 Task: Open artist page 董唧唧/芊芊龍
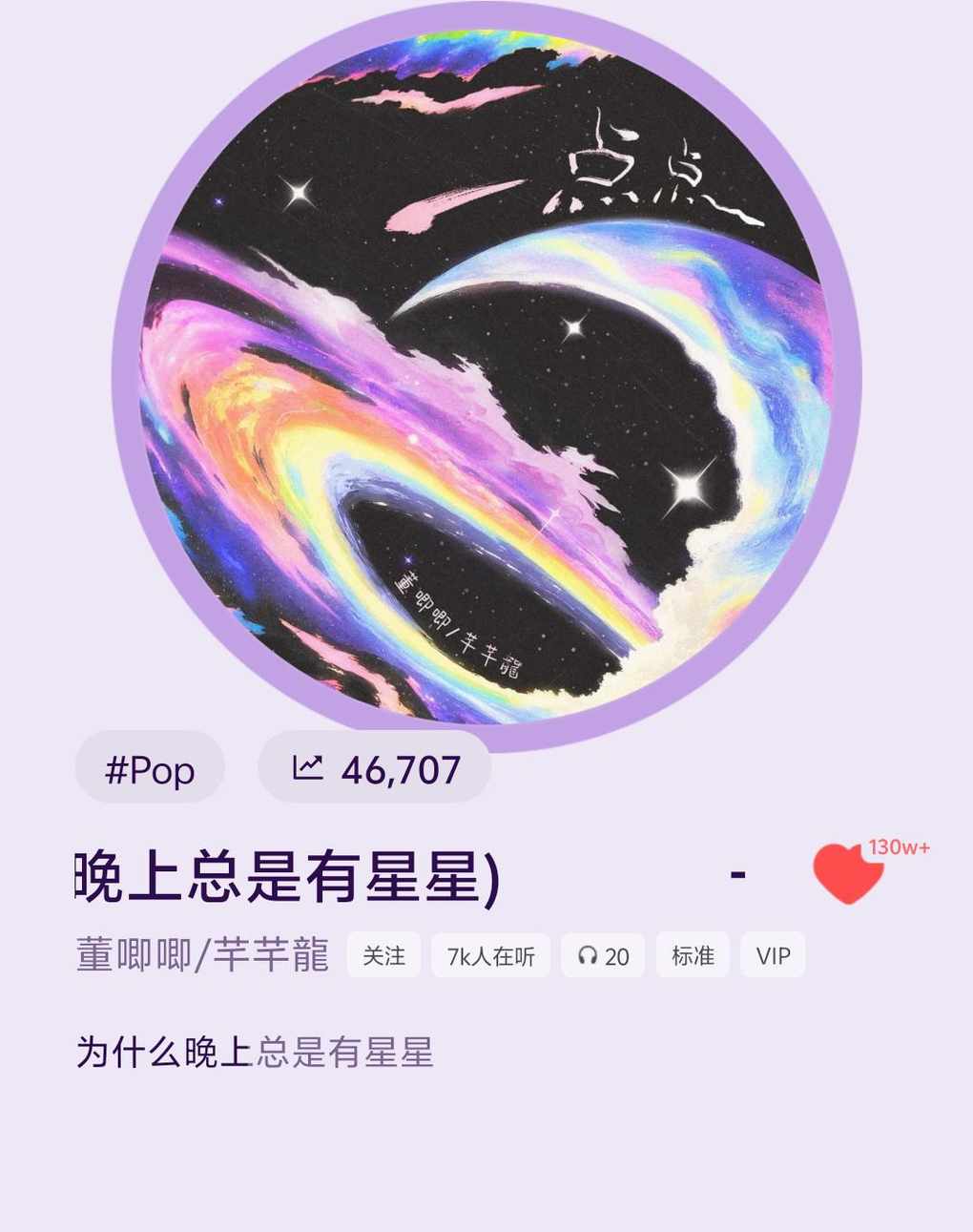202,955
